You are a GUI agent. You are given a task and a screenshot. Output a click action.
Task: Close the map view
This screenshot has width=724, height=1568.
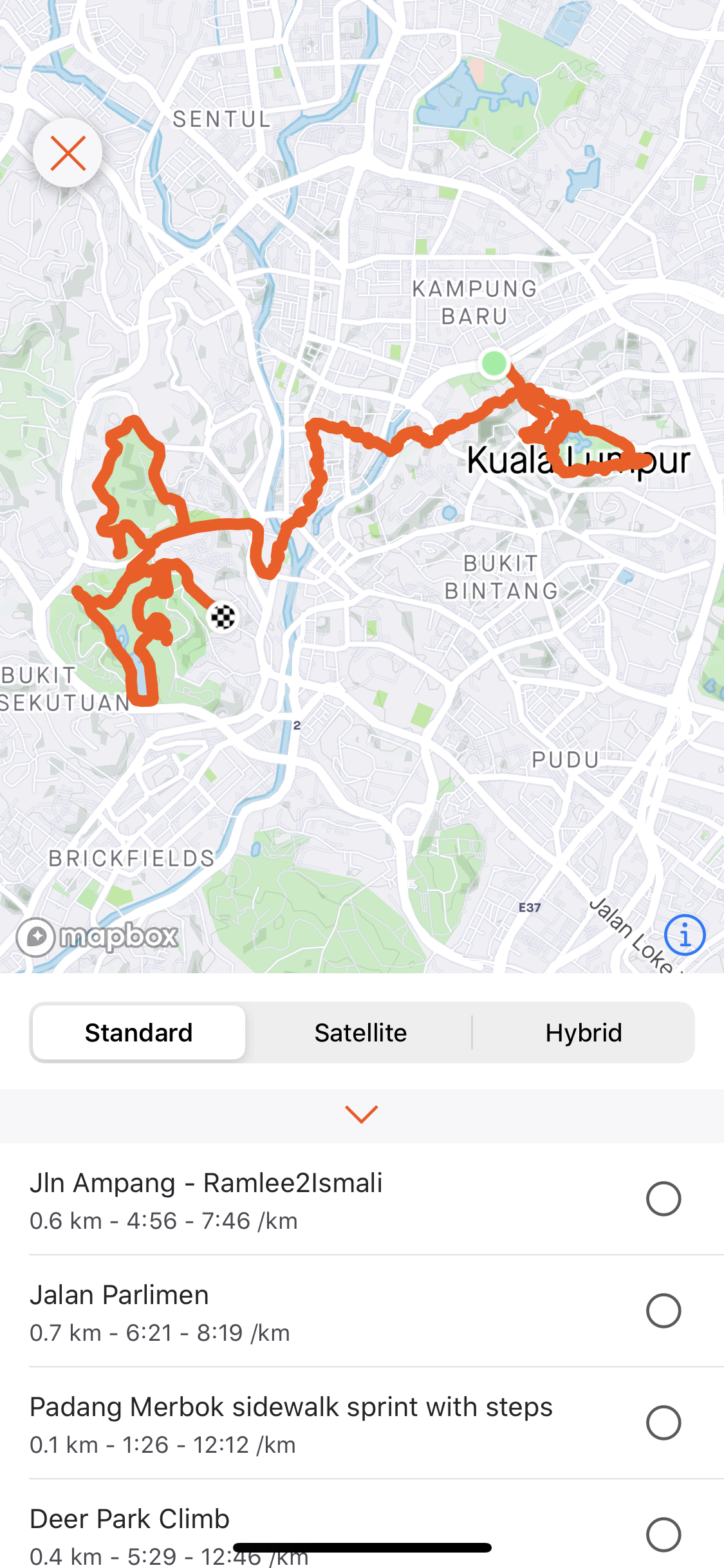(x=68, y=153)
